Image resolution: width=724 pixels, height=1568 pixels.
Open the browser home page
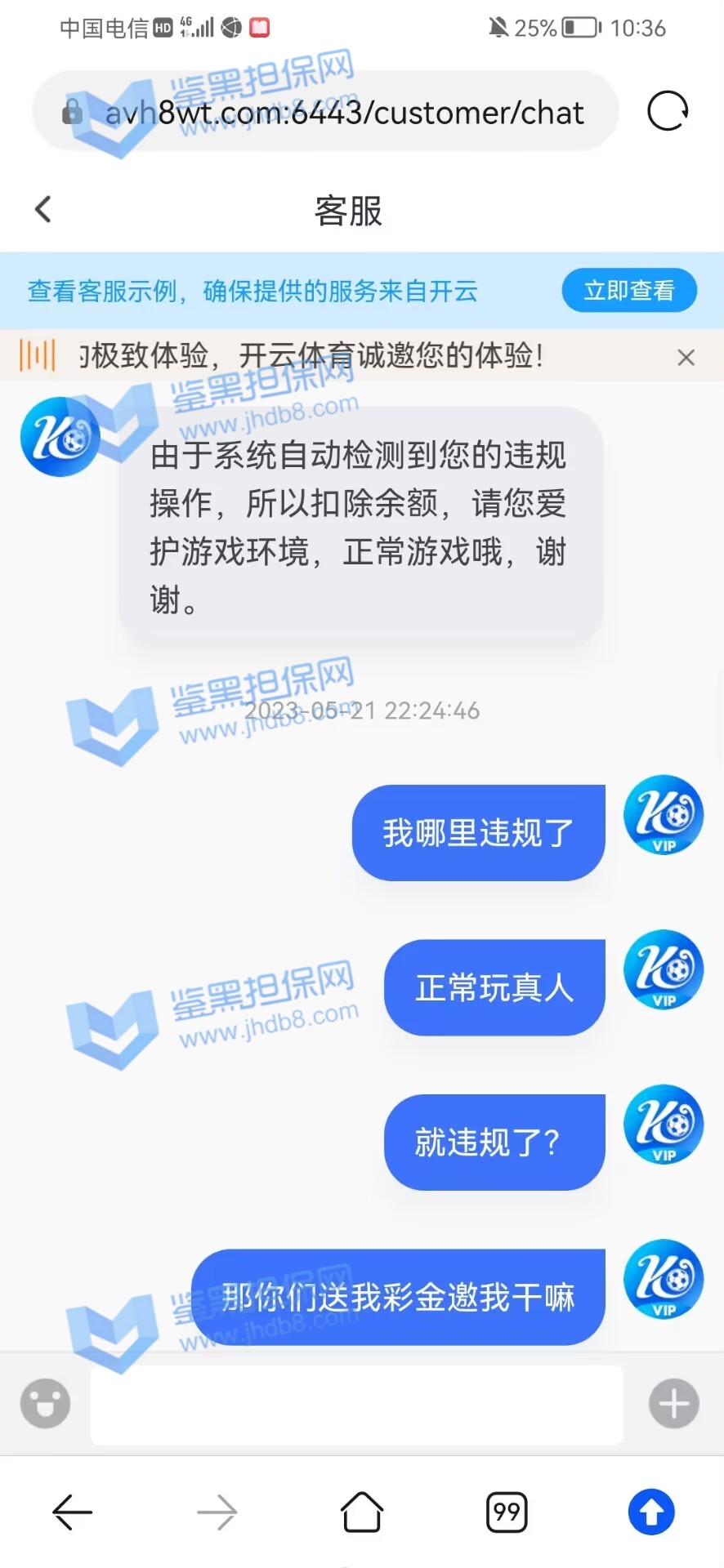click(x=362, y=1512)
